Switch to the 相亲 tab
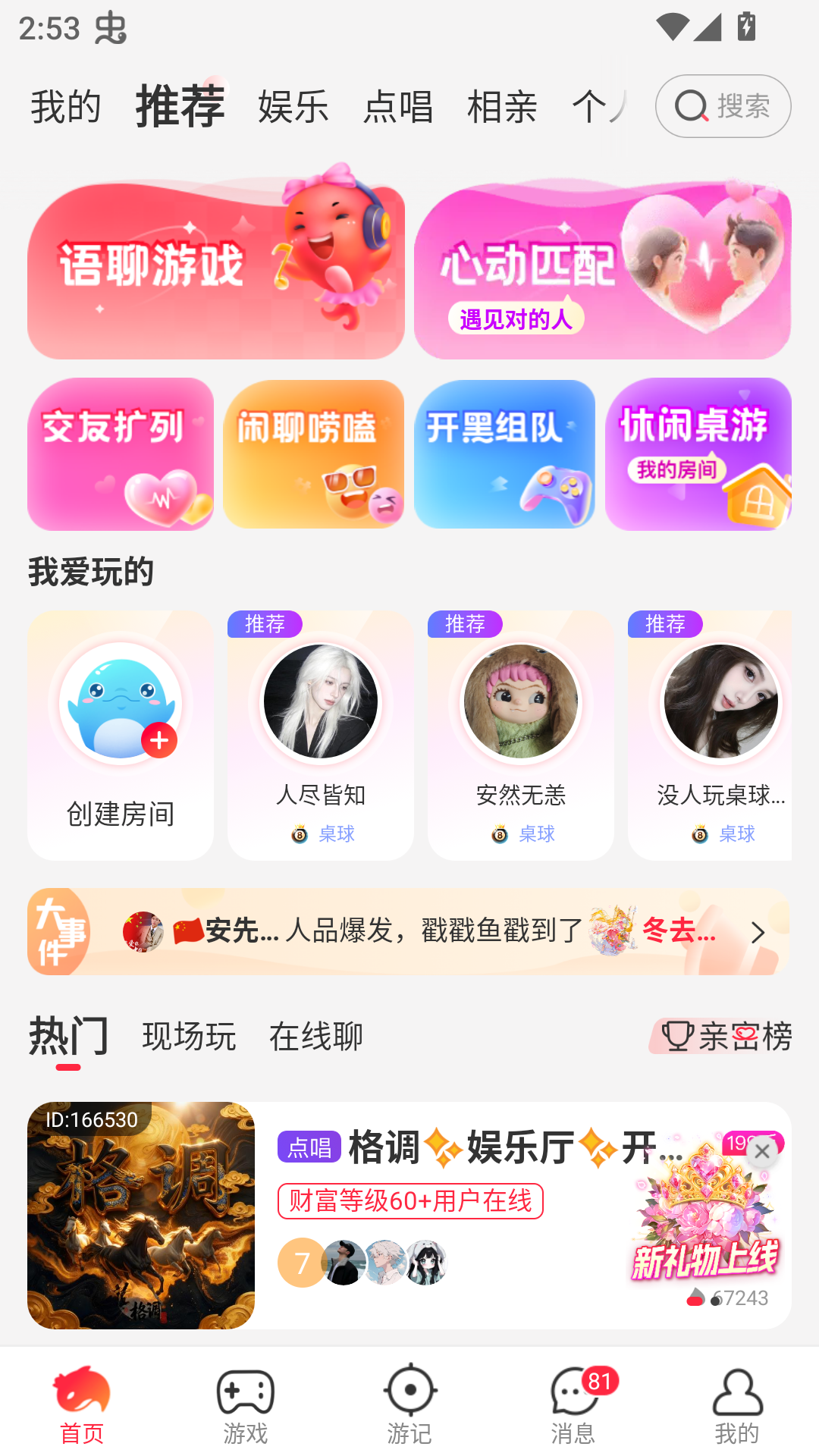Viewport: 819px width, 1456px height. point(503,105)
